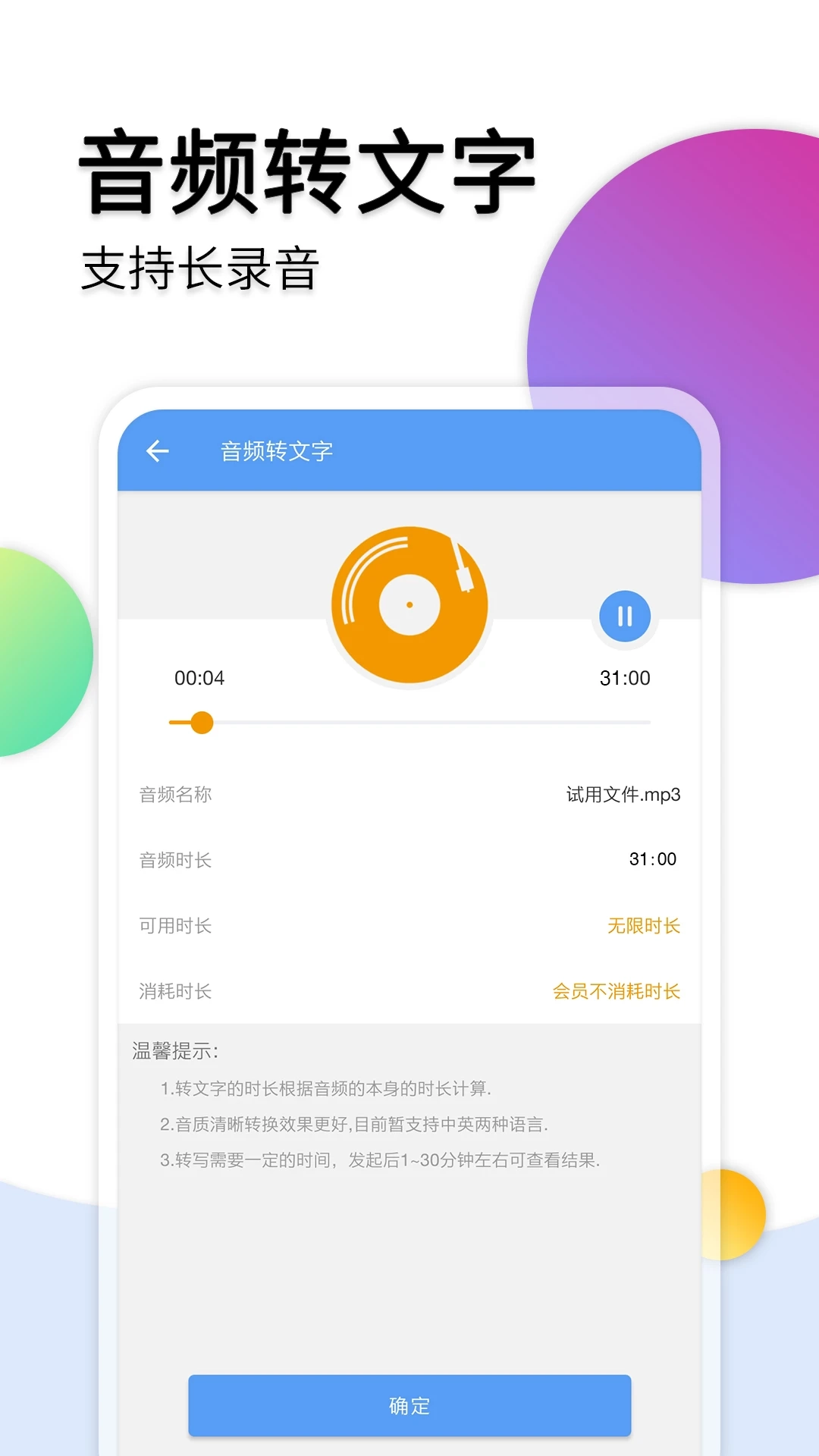Select the 音频名称 row
The height and width of the screenshot is (1456, 819).
pyautogui.click(x=174, y=795)
